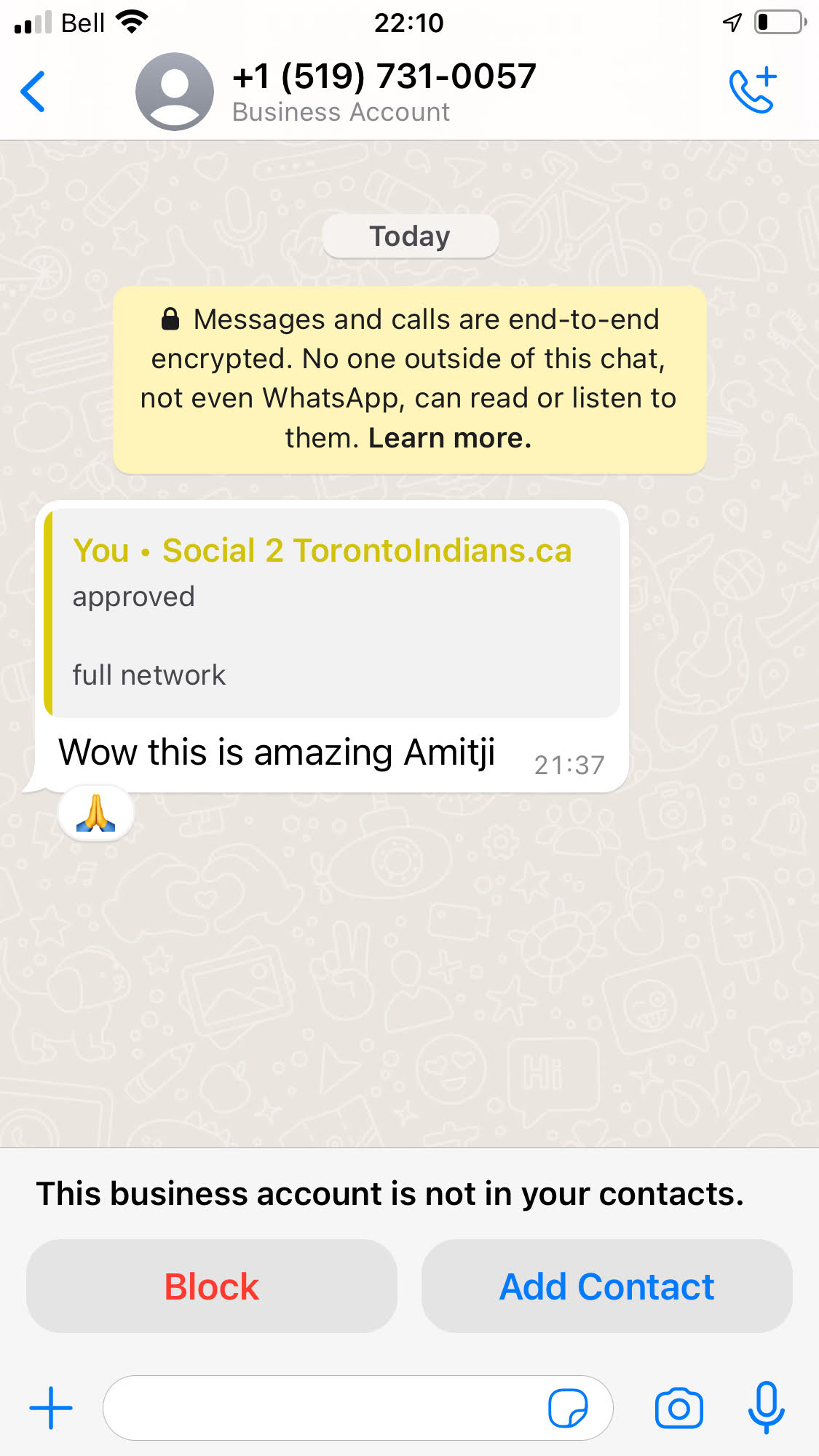Viewport: 819px width, 1456px height.
Task: Focus the message text field
Action: point(320,1408)
